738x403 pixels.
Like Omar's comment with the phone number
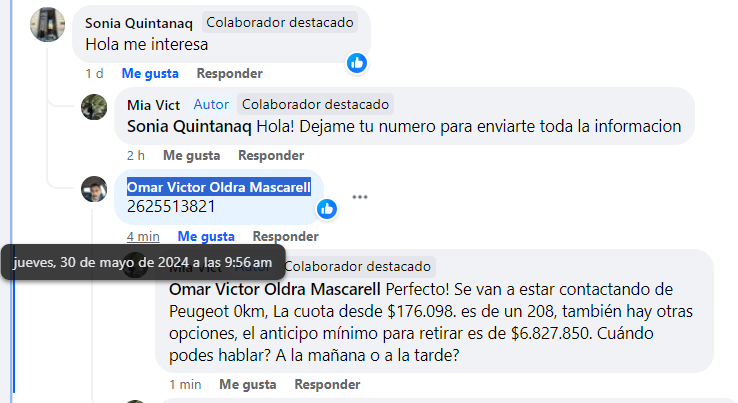[206, 237]
